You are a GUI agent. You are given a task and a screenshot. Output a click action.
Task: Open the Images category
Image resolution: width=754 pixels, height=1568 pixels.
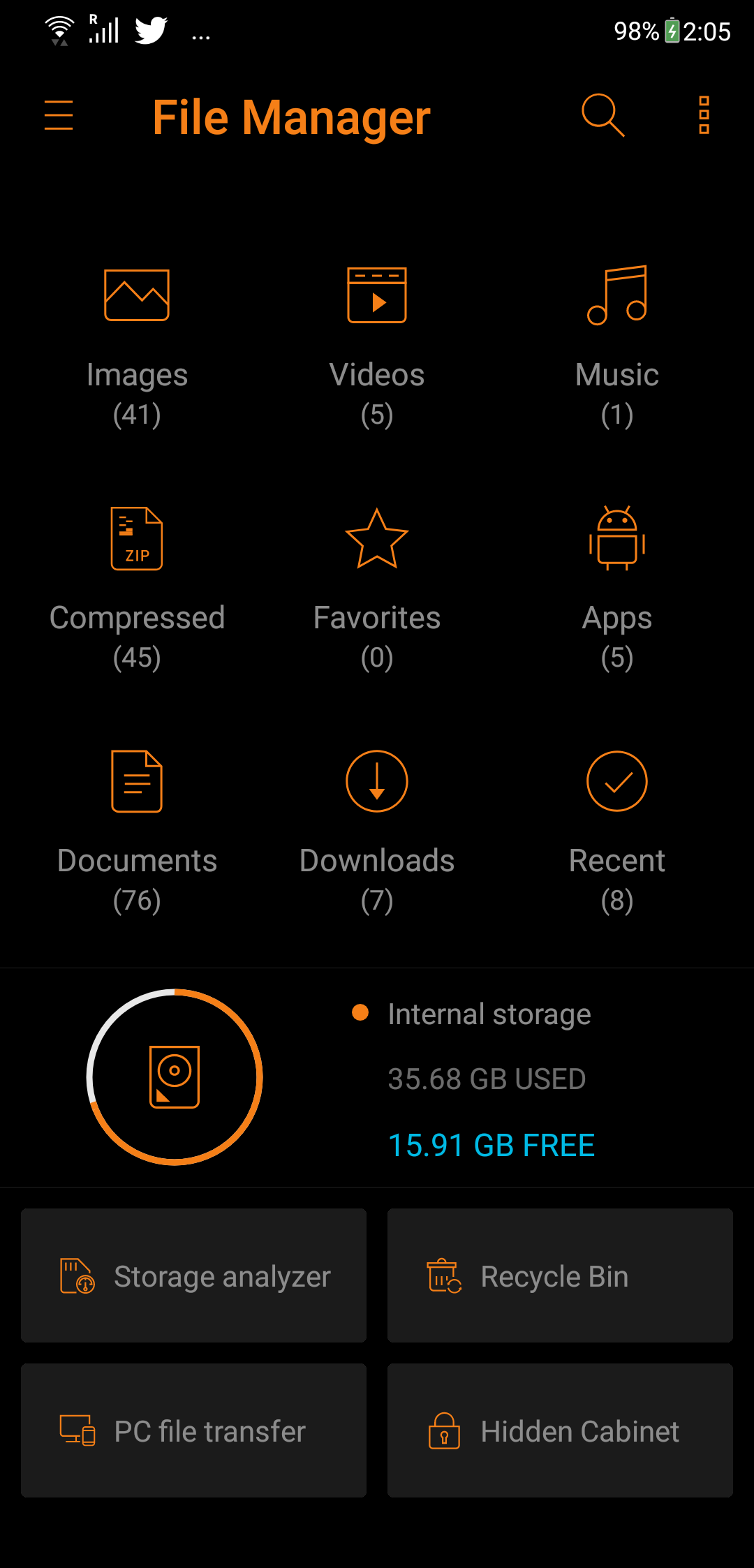[x=137, y=347]
